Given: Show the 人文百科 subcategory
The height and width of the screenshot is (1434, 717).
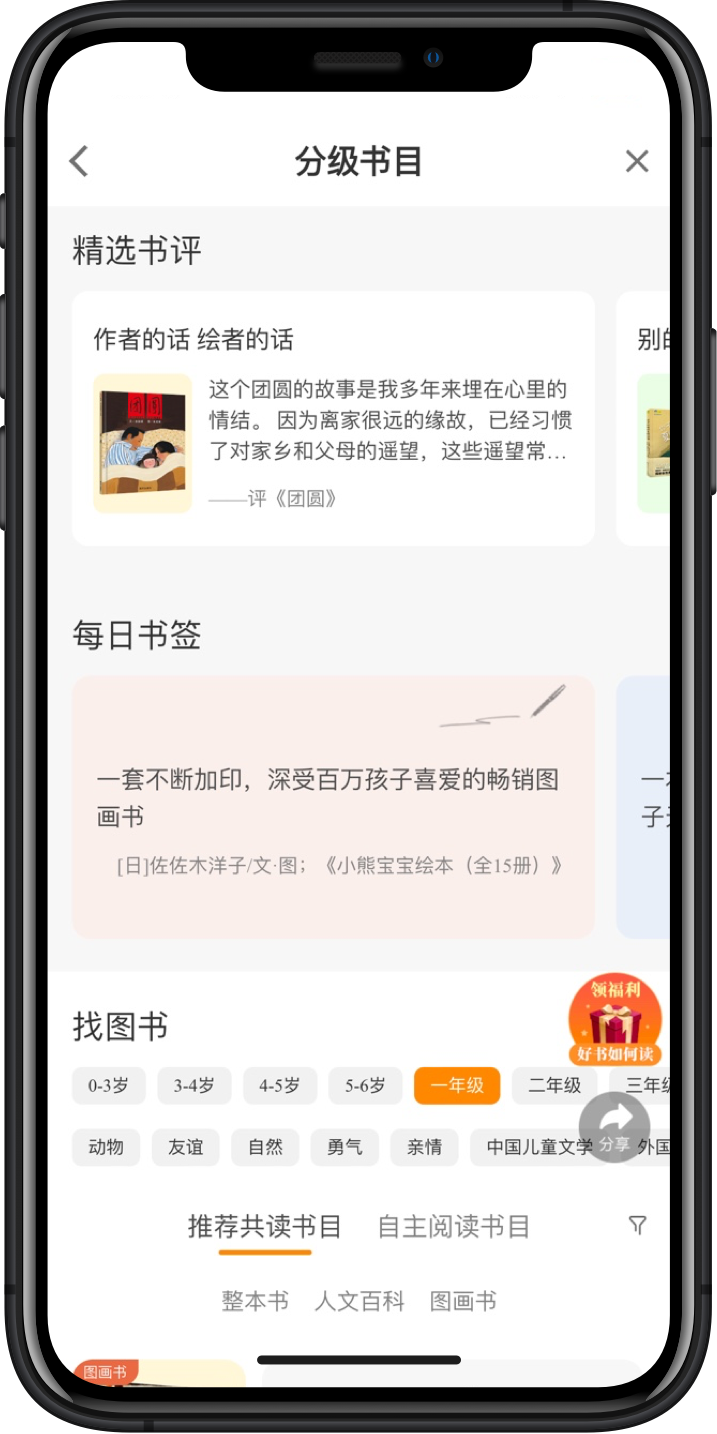Looking at the screenshot, I should (x=359, y=1301).
